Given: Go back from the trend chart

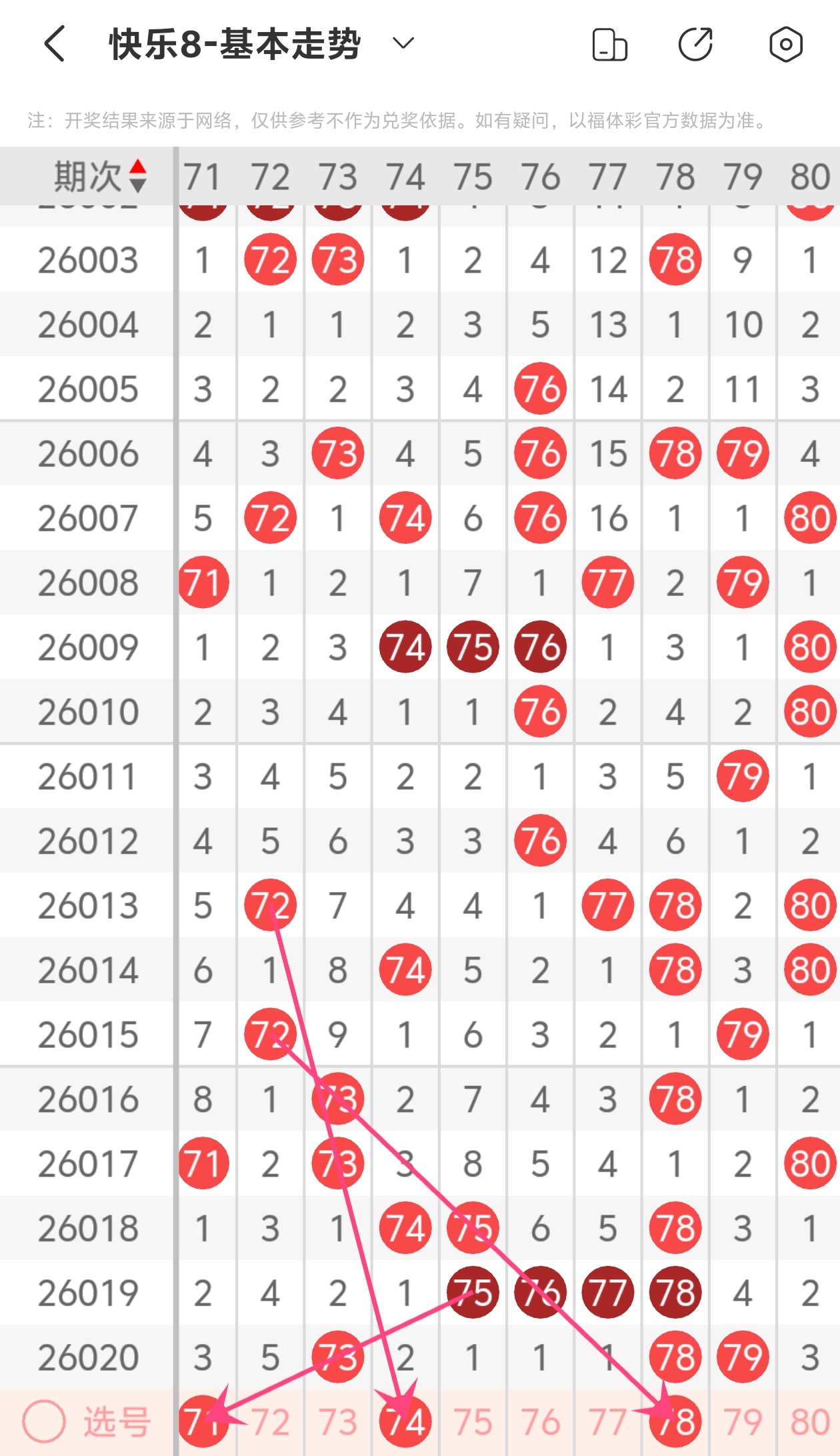Looking at the screenshot, I should click(x=55, y=44).
